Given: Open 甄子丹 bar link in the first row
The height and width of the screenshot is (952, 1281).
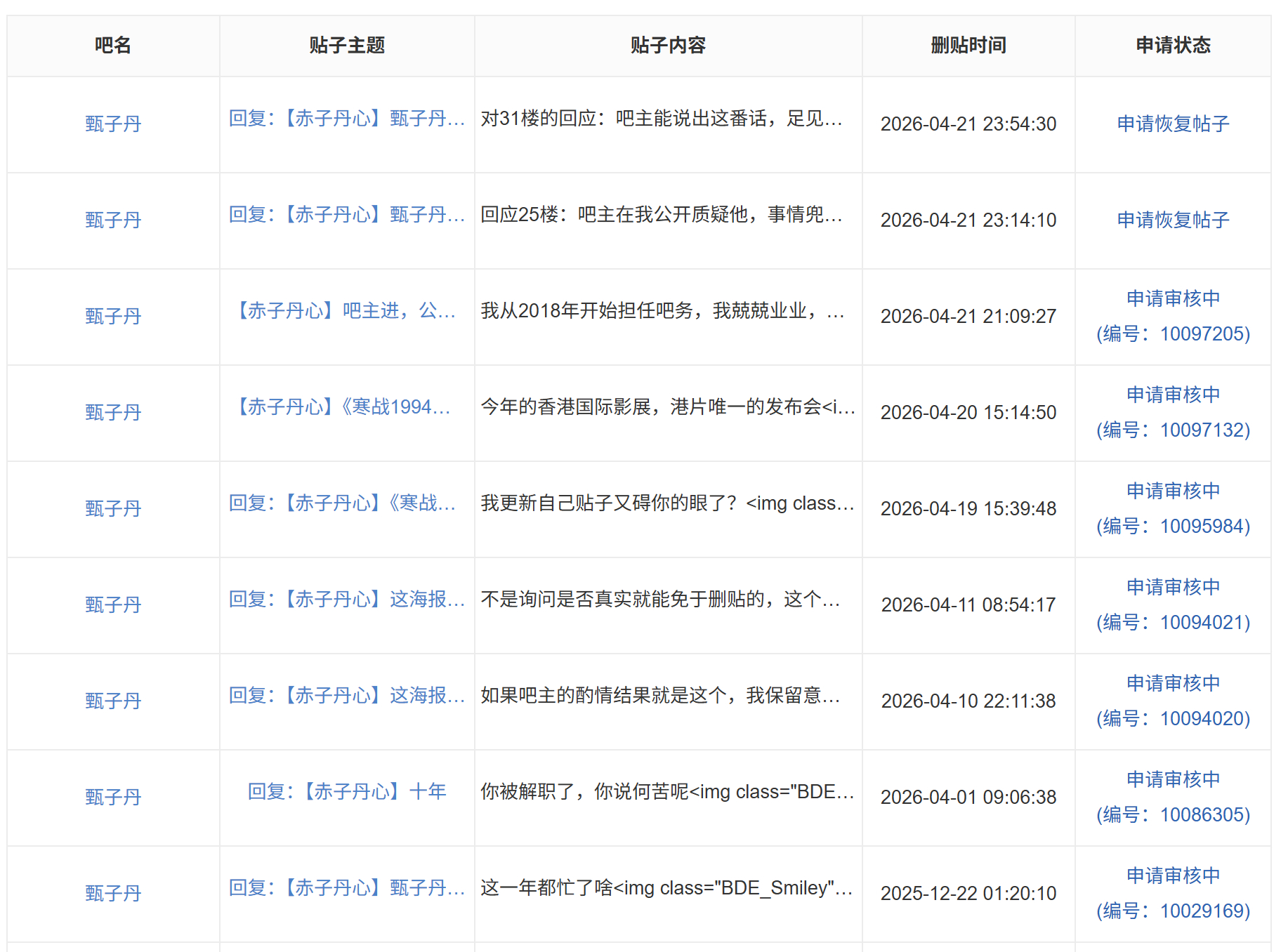Looking at the screenshot, I should click(113, 124).
